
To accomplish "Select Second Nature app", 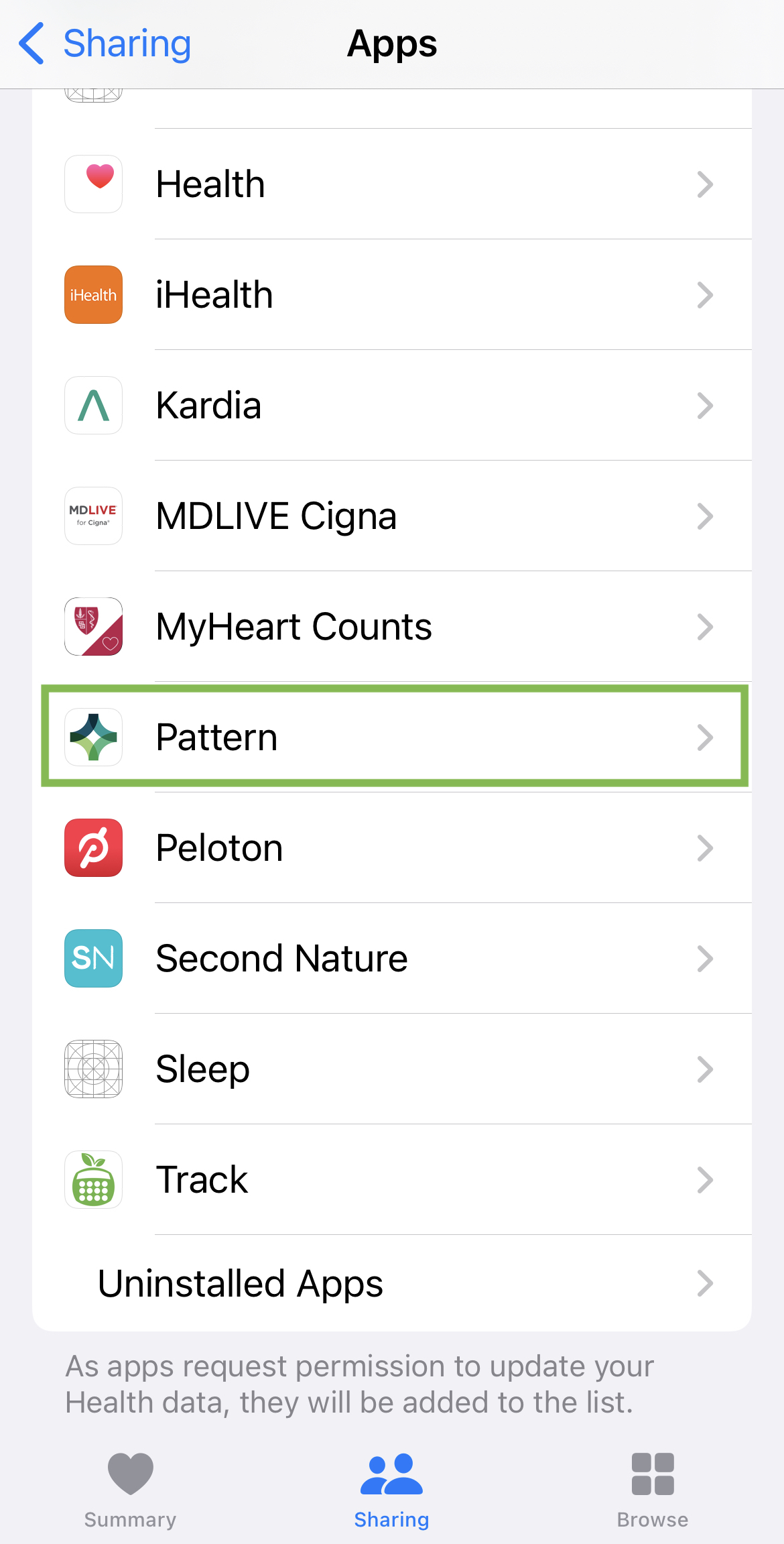I will (392, 959).
